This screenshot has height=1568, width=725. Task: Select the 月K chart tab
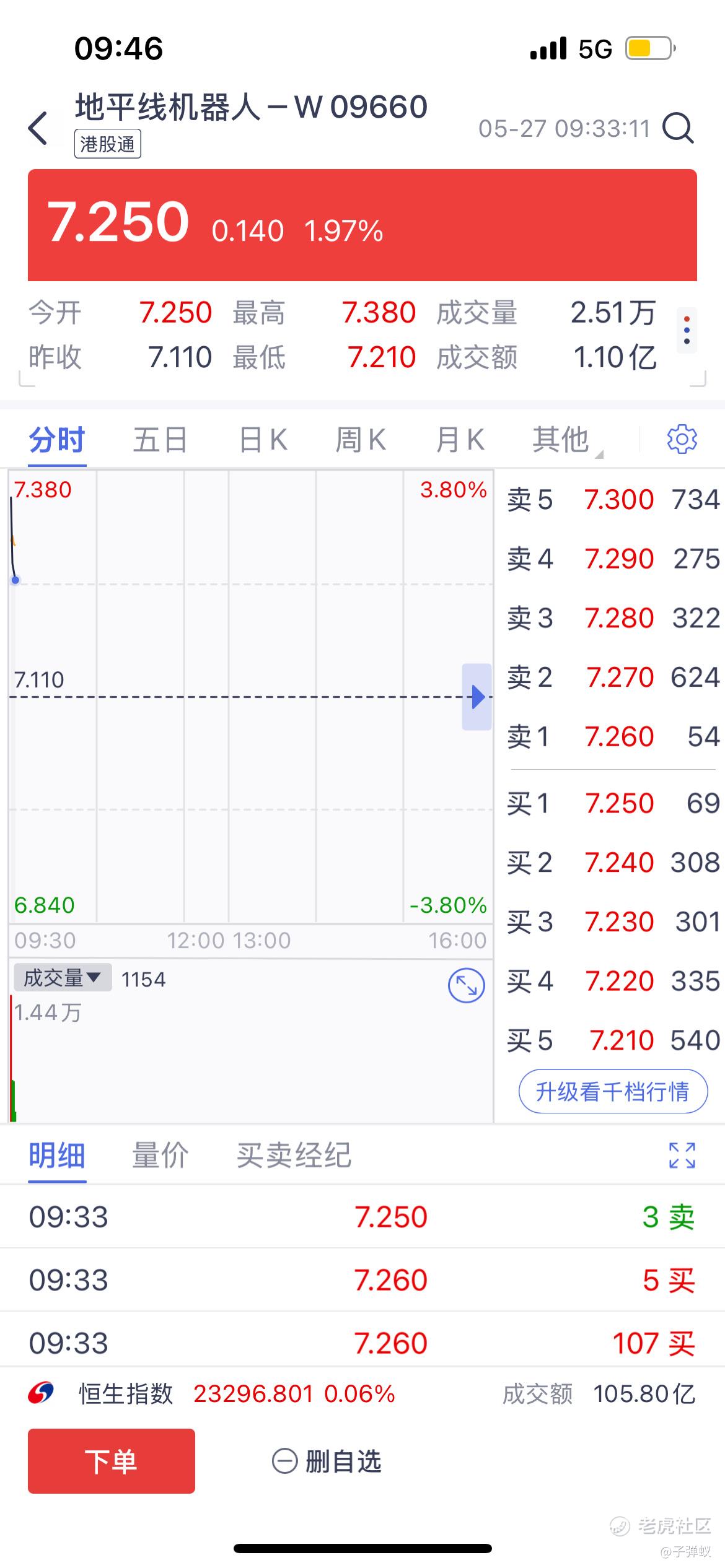click(460, 440)
